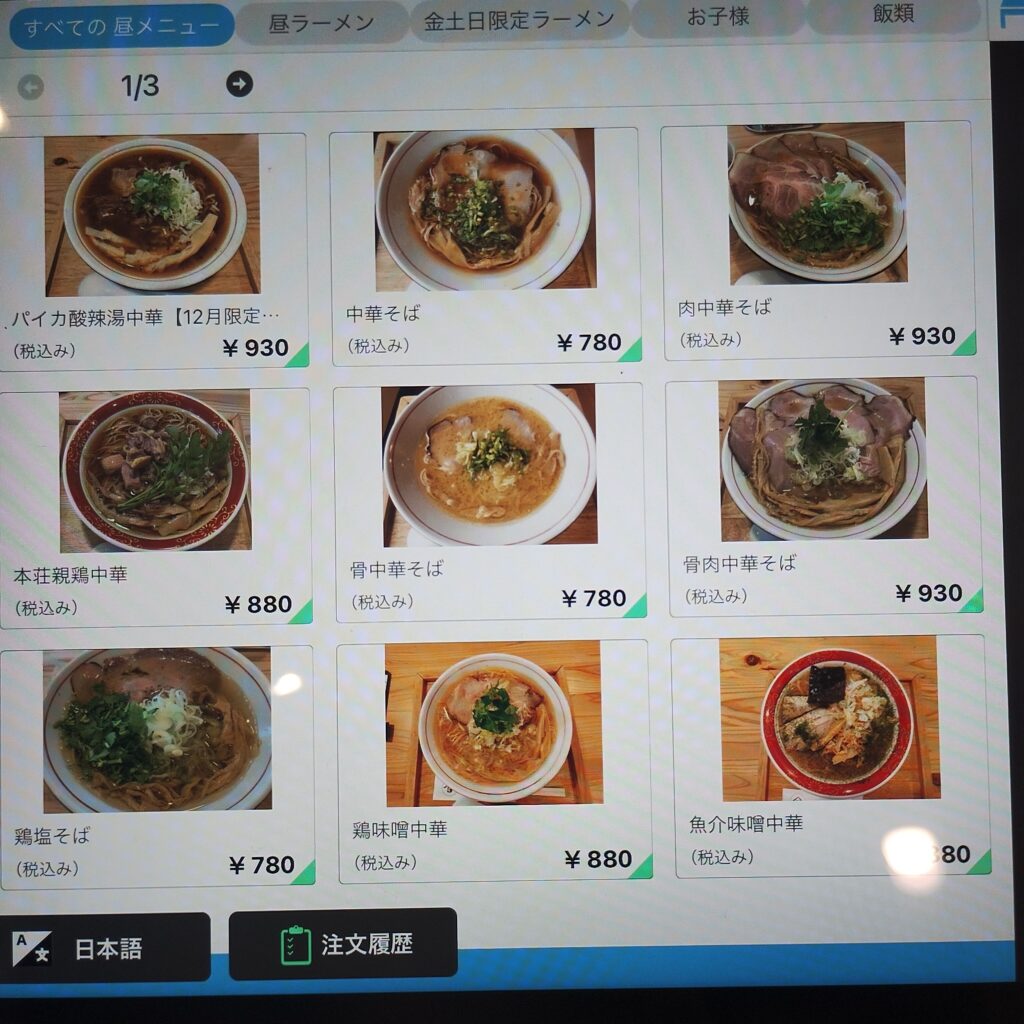1024x1024 pixels.
Task: Select パイカ酸辣湯中華 for ¥930
Action: tap(153, 250)
